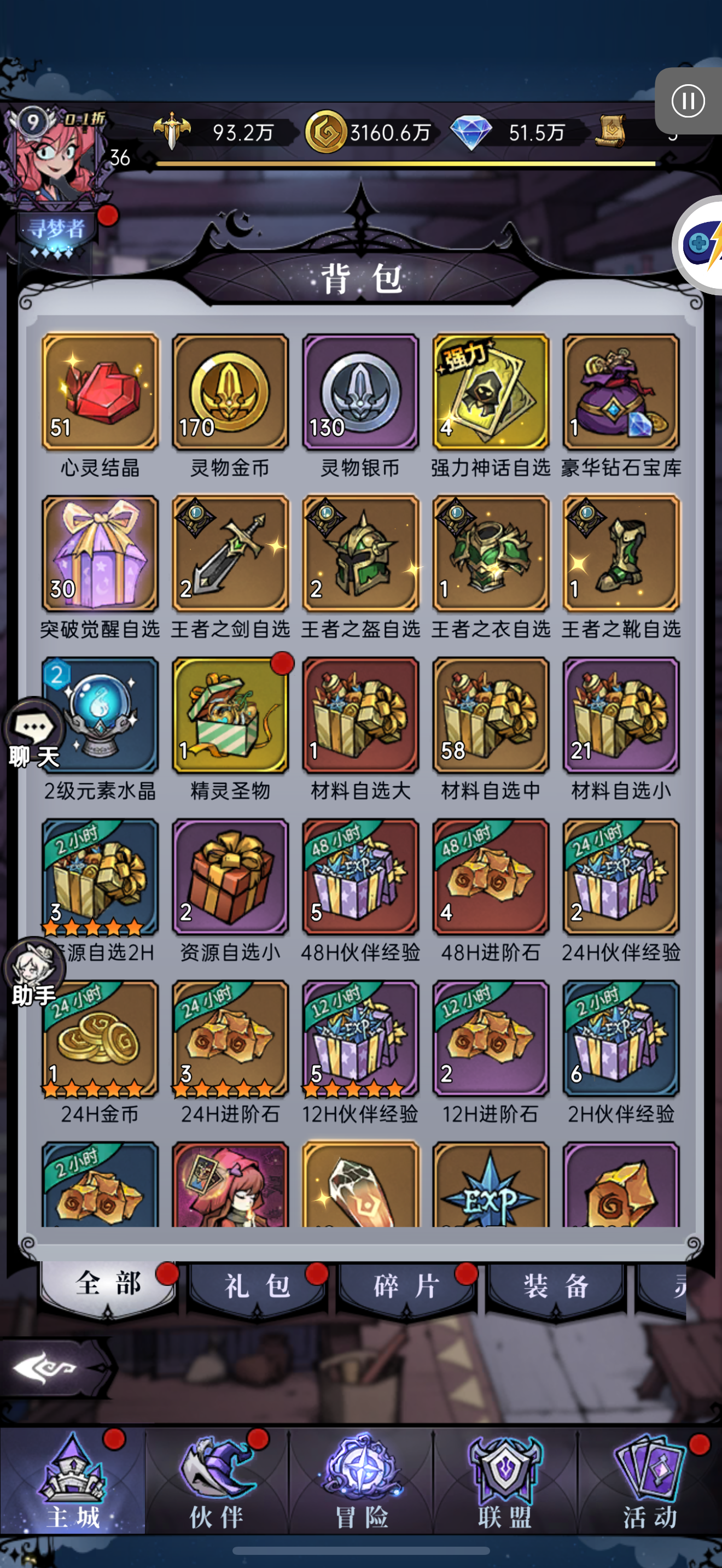Viewport: 722px width, 1568px height.
Task: Open the 聊天 chat bubble
Action: click(34, 734)
